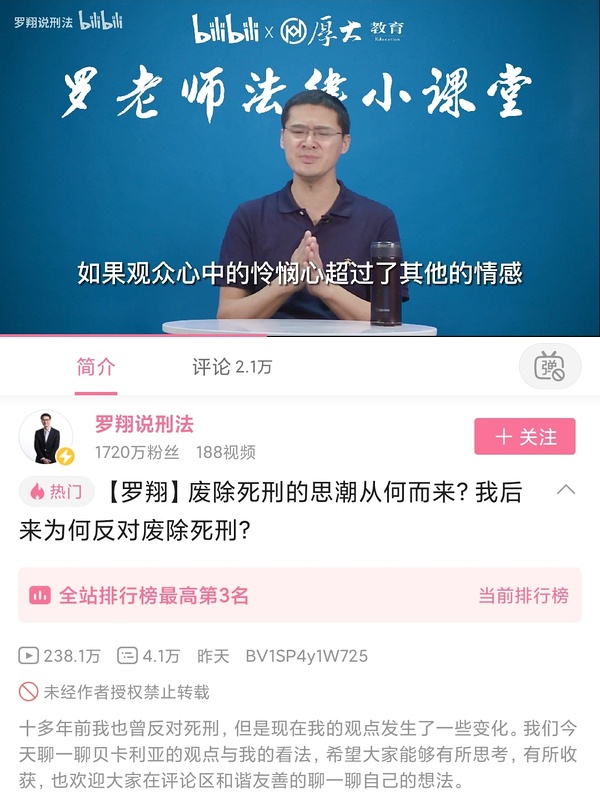This screenshot has width=600, height=795.
Task: Open 罗翔说刑法 channel name
Action: coord(144,424)
